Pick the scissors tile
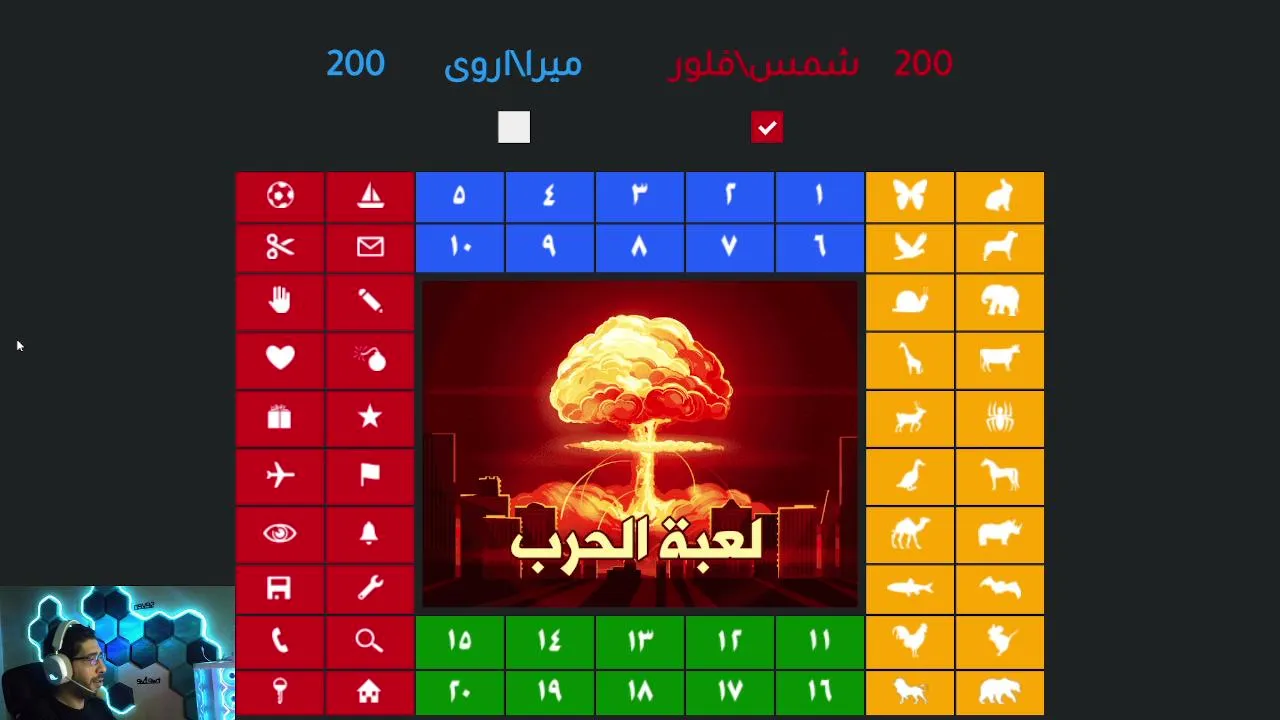This screenshot has width=1280, height=720. [x=280, y=247]
